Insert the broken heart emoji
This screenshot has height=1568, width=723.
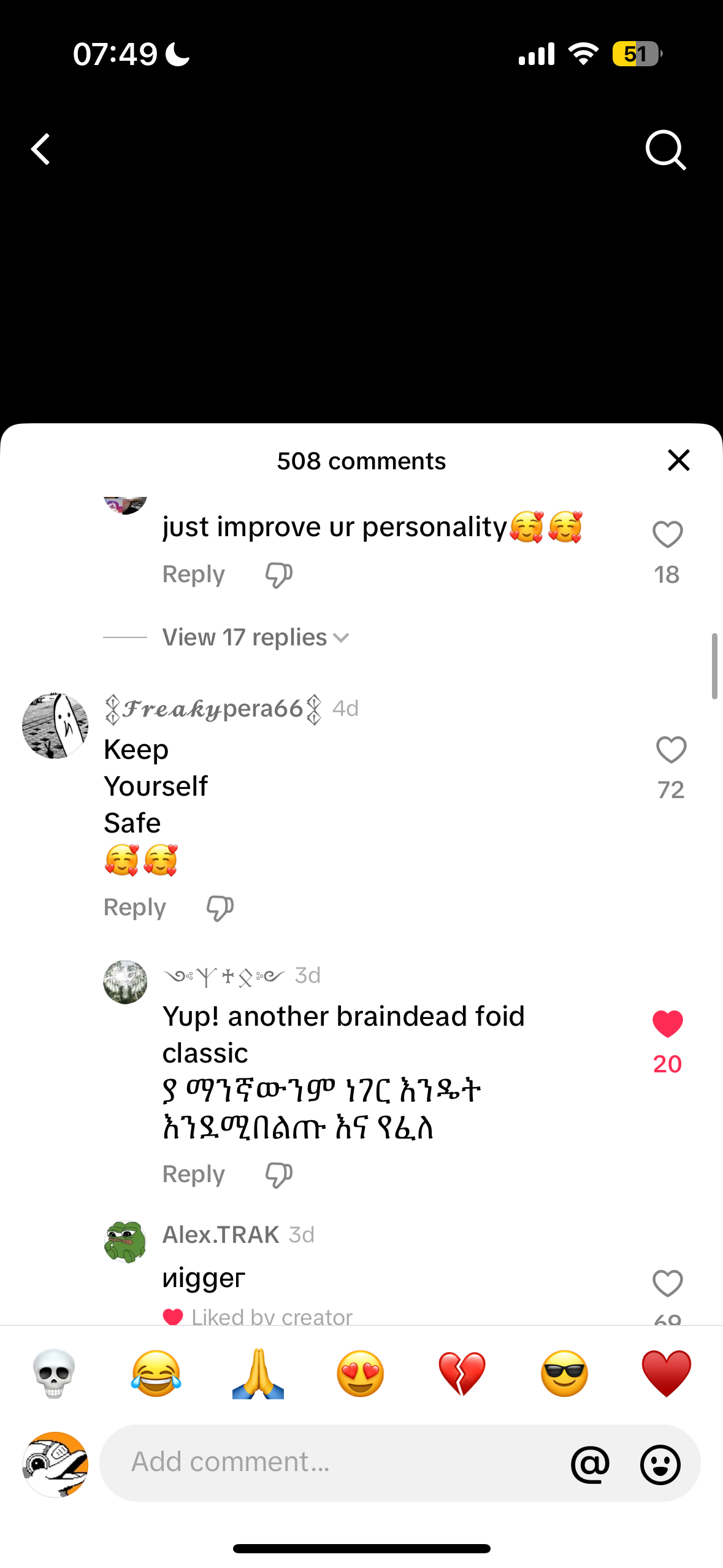(462, 1373)
